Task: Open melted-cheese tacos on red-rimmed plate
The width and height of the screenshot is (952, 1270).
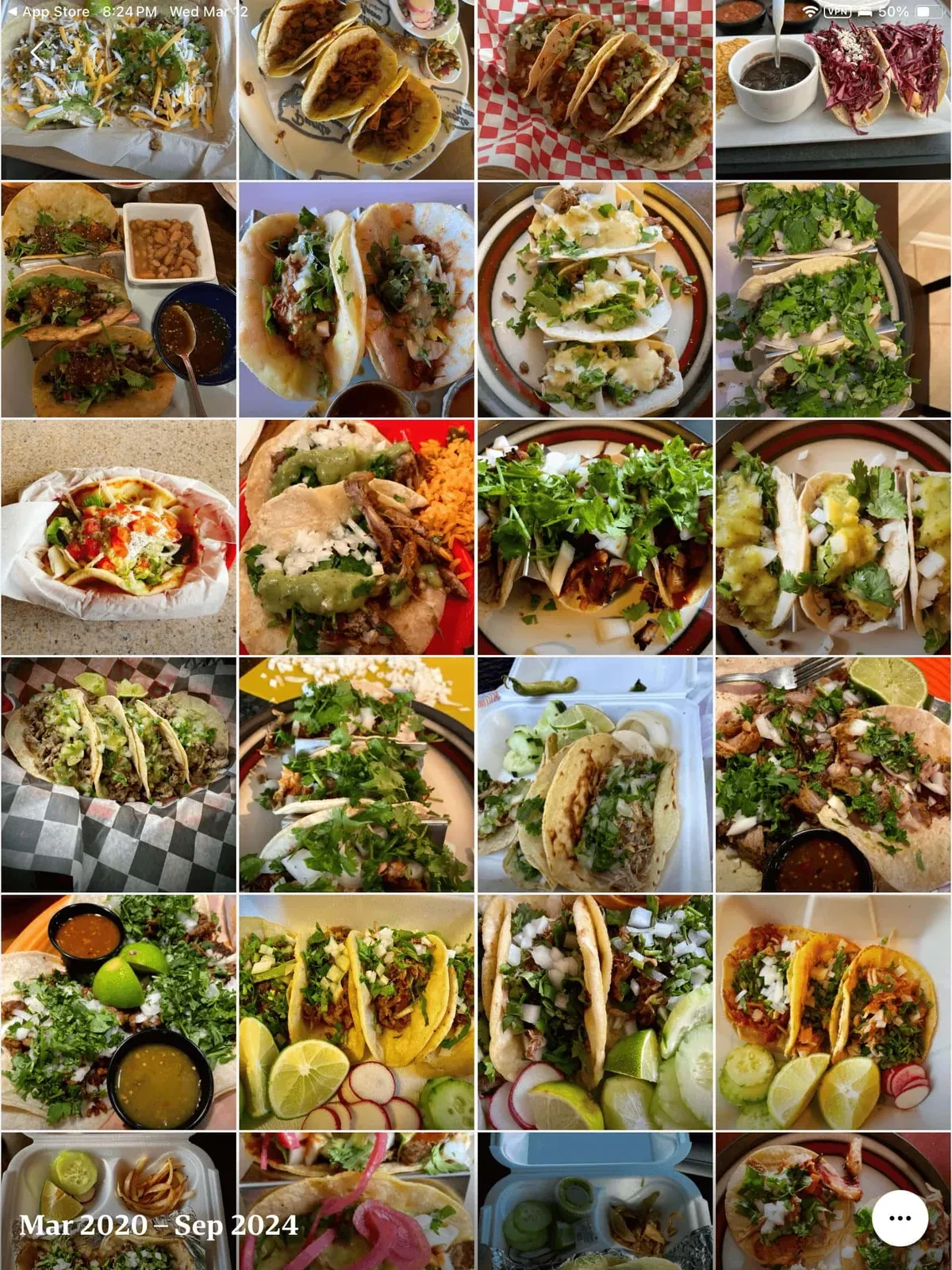Action: (595, 300)
